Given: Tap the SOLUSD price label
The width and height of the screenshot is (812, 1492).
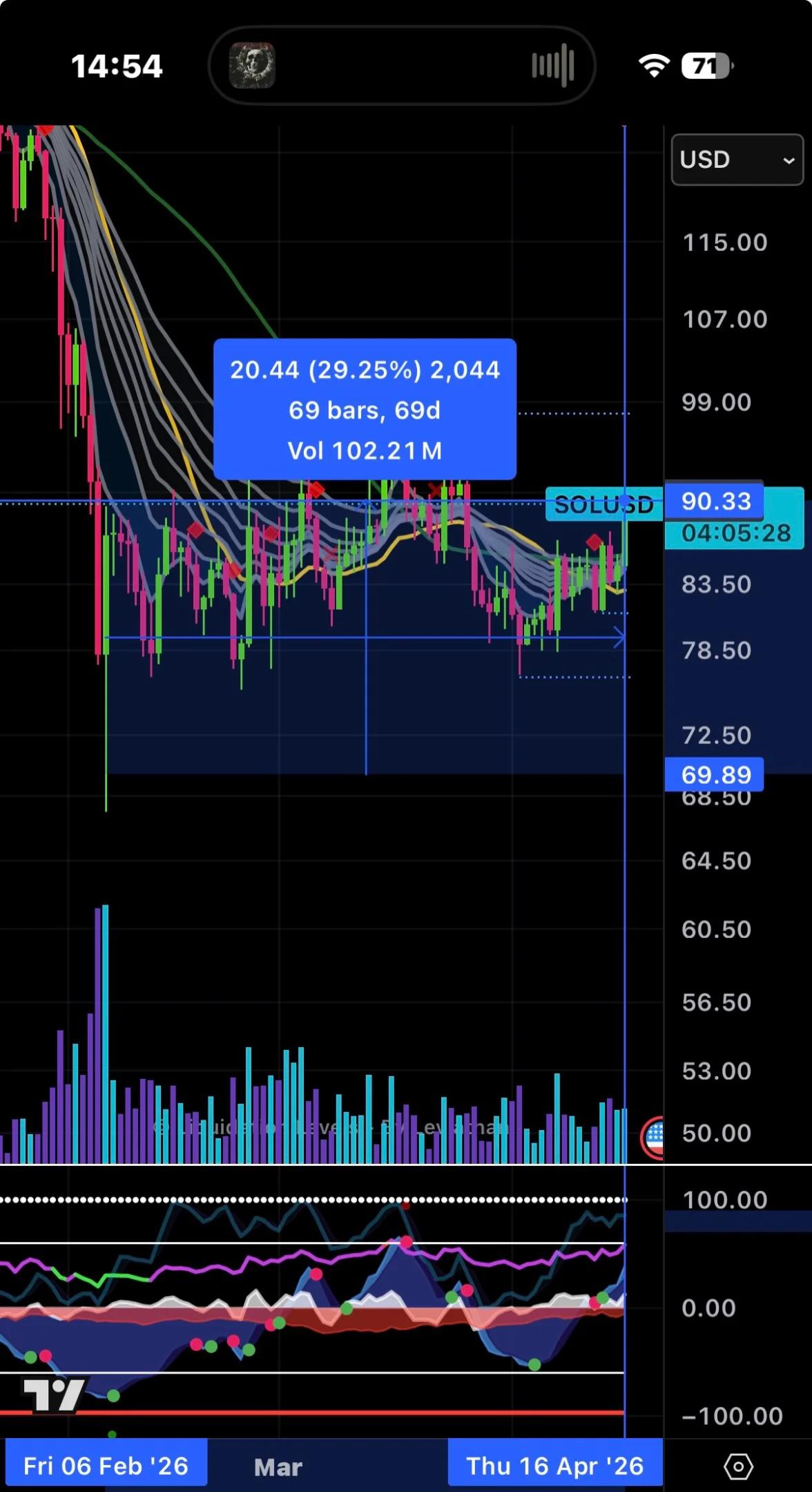Looking at the screenshot, I should (x=603, y=505).
